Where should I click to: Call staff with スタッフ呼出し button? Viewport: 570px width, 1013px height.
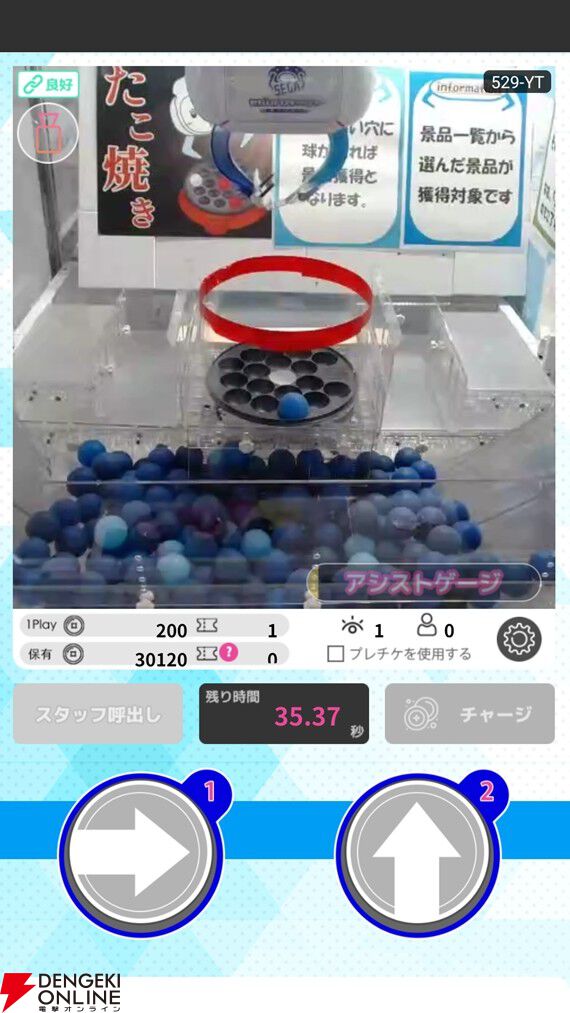click(98, 714)
